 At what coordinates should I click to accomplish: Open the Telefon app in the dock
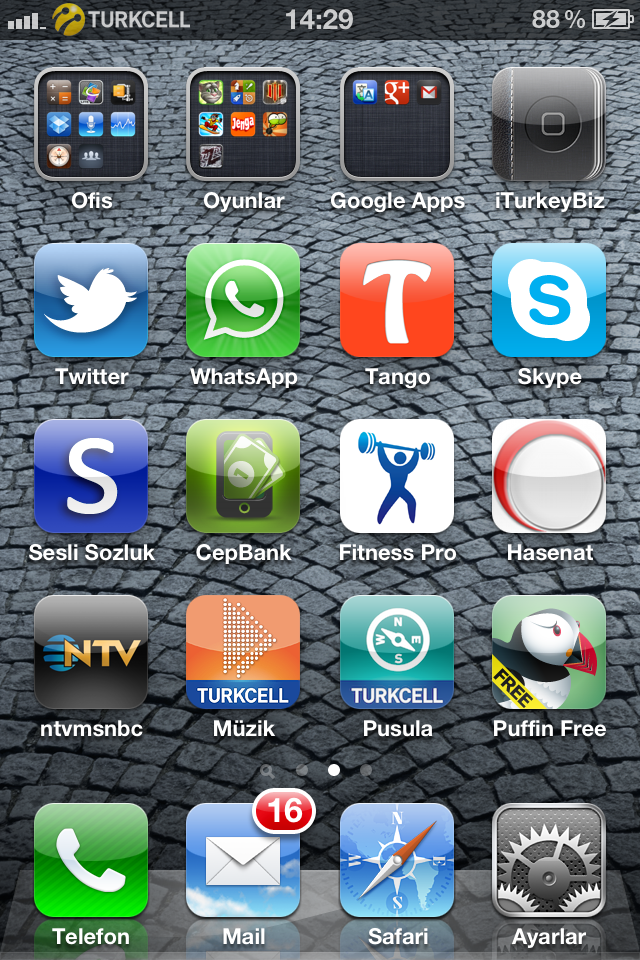[x=91, y=860]
